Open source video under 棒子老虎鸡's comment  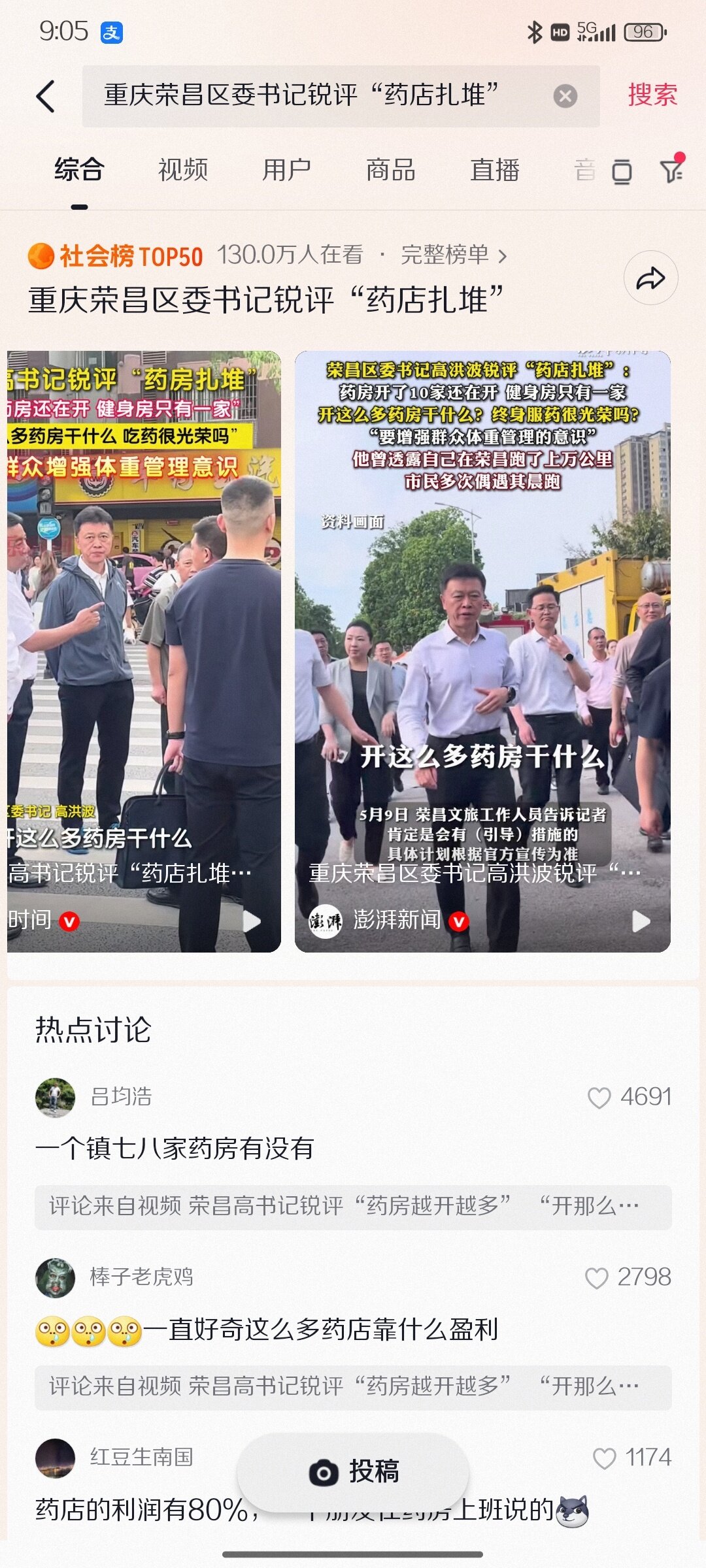click(x=353, y=1386)
